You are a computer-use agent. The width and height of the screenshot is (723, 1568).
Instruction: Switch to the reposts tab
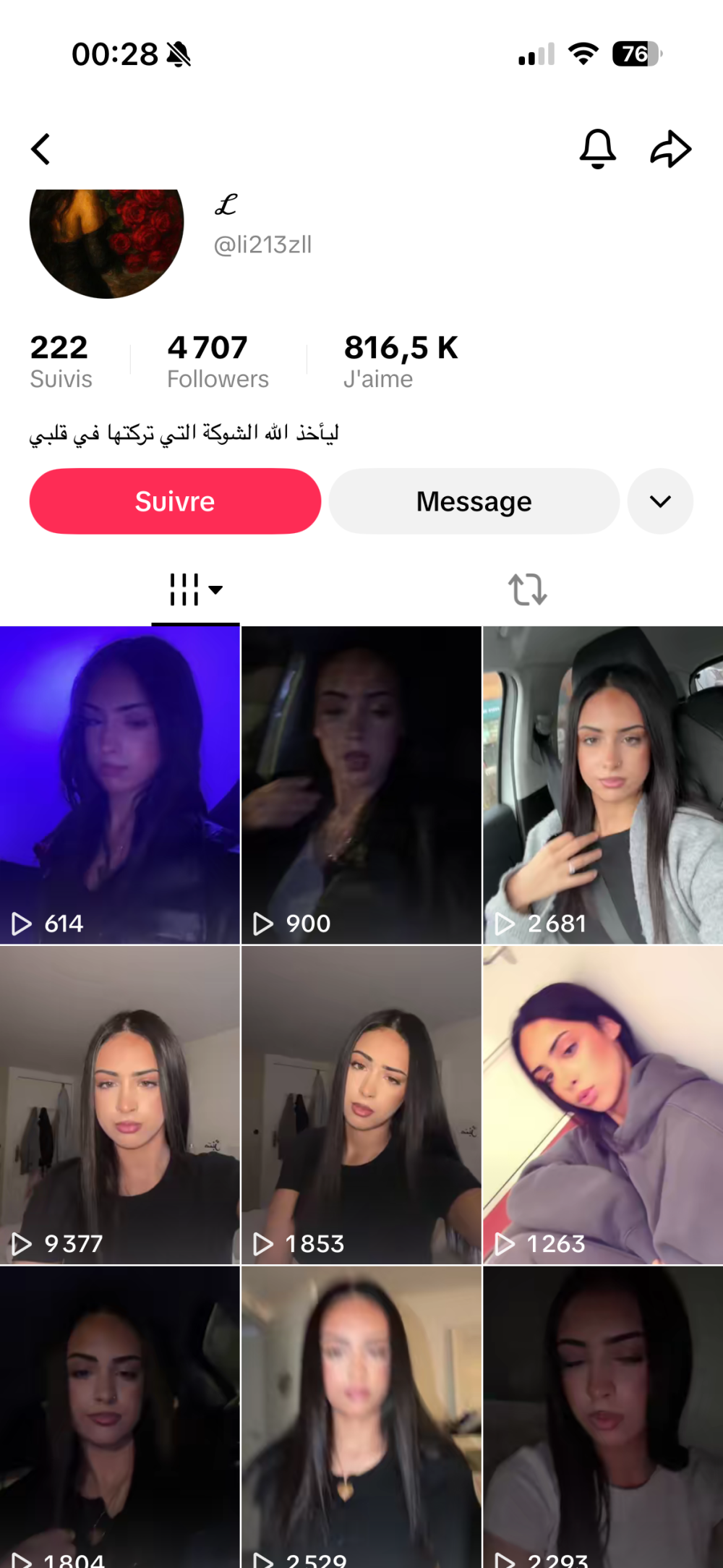pyautogui.click(x=528, y=589)
